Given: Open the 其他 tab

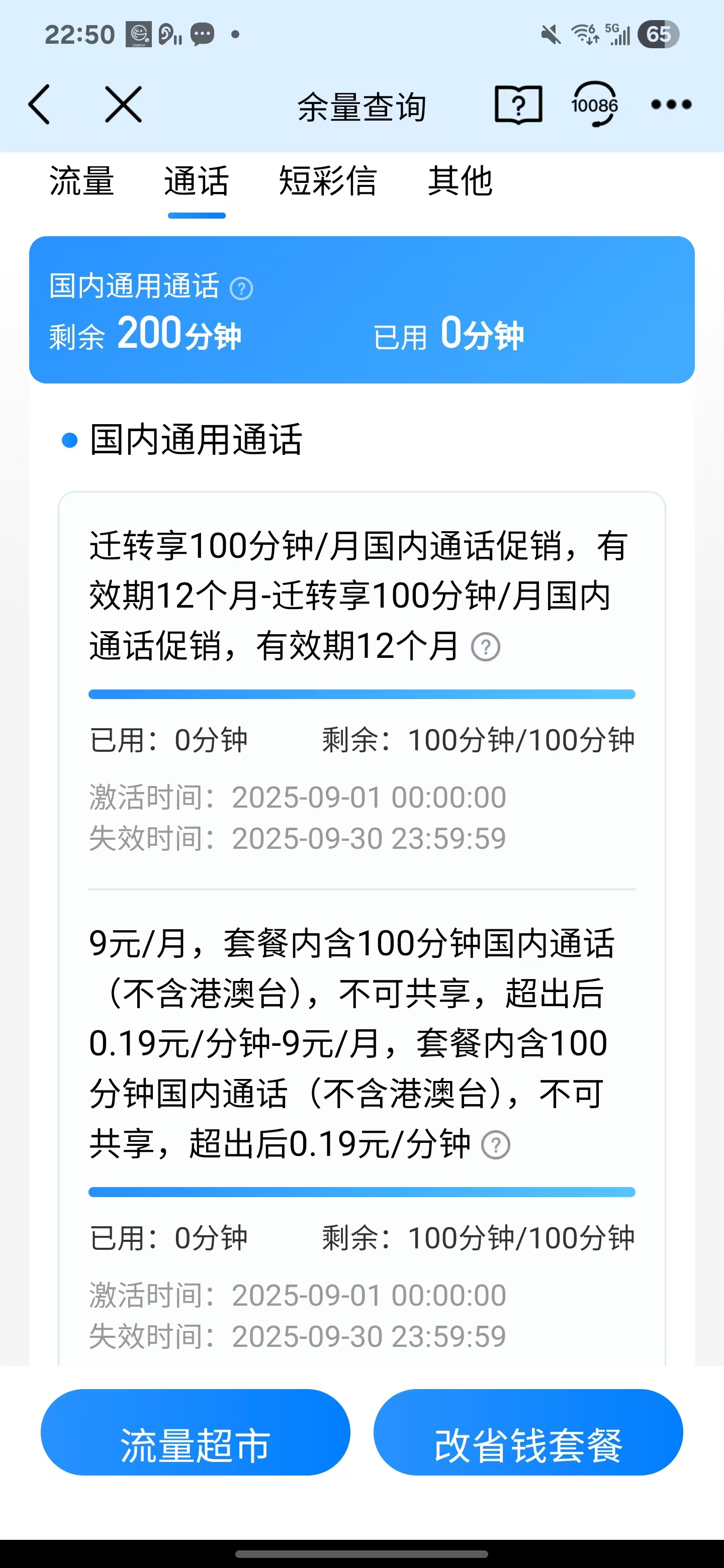Looking at the screenshot, I should click(x=460, y=181).
